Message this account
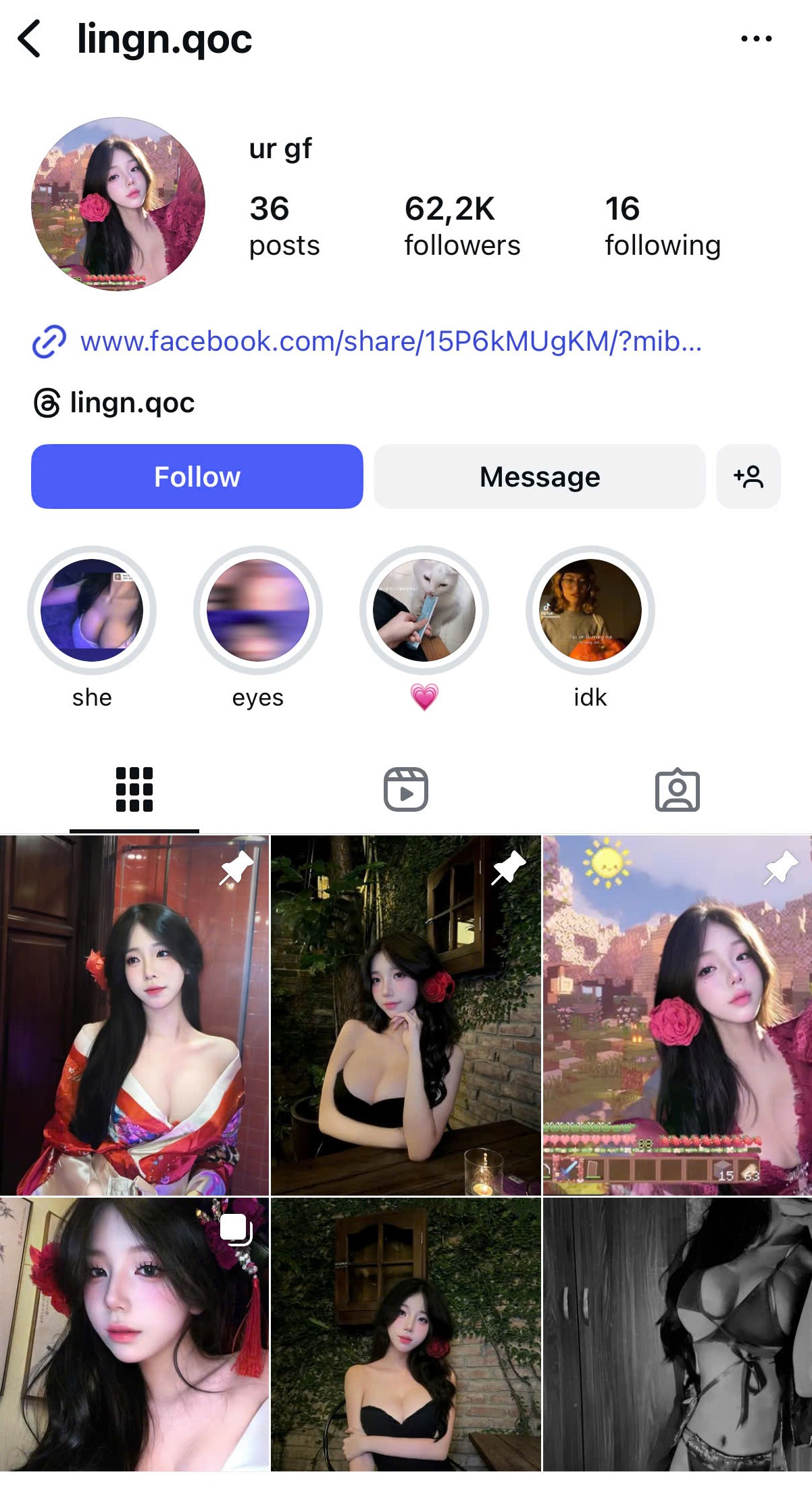 539,476
